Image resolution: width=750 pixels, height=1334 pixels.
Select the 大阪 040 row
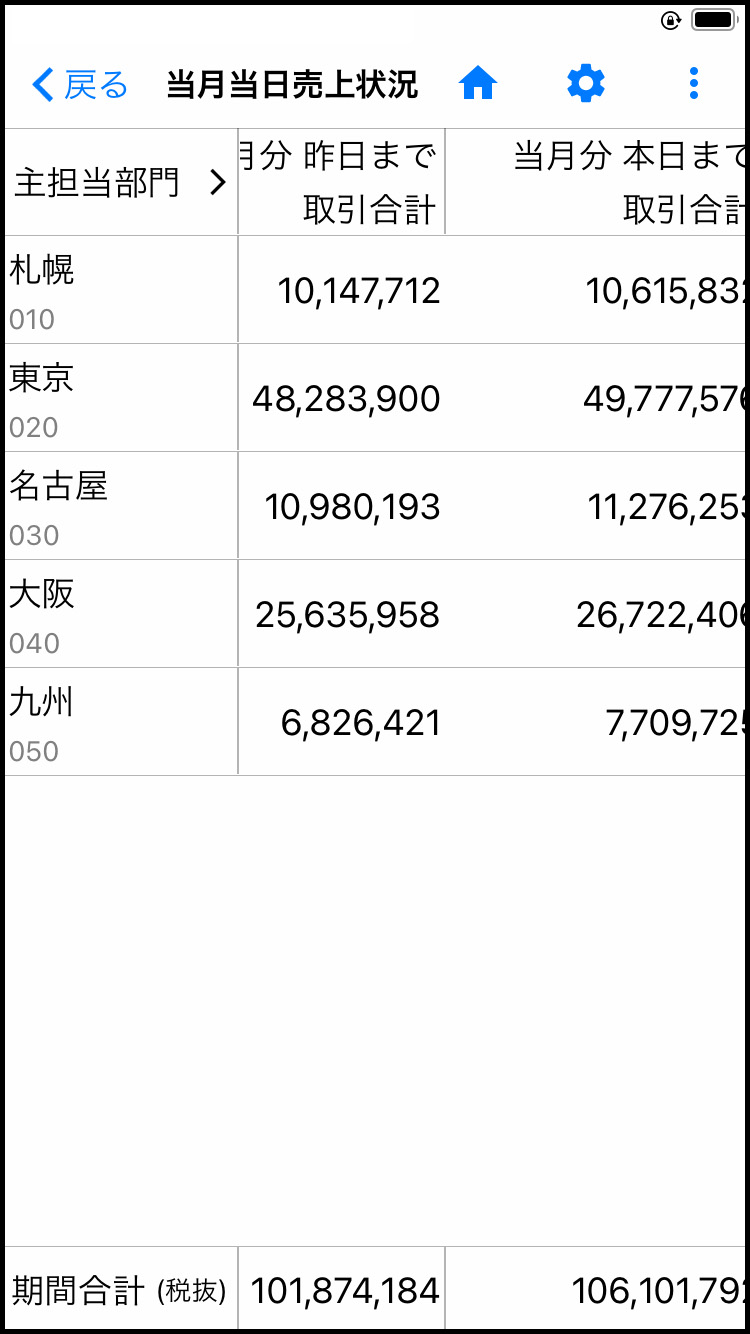(x=375, y=614)
